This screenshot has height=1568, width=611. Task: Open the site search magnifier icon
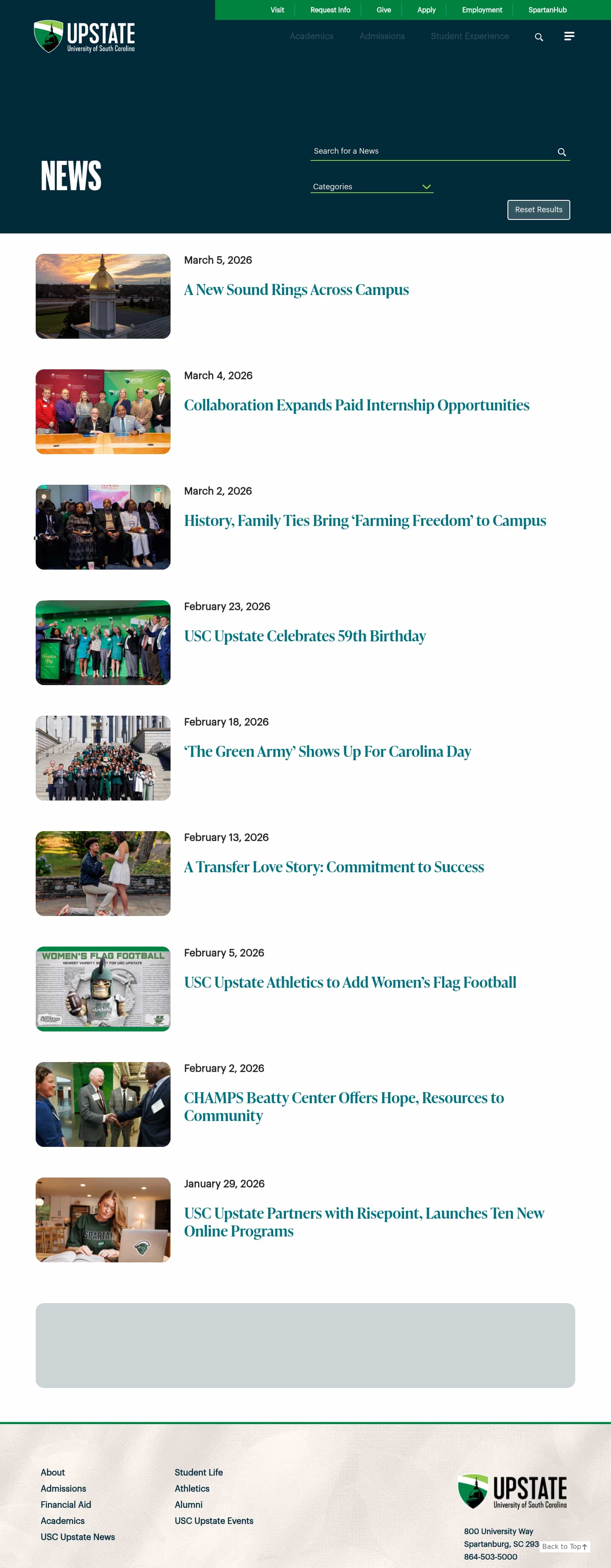click(538, 37)
